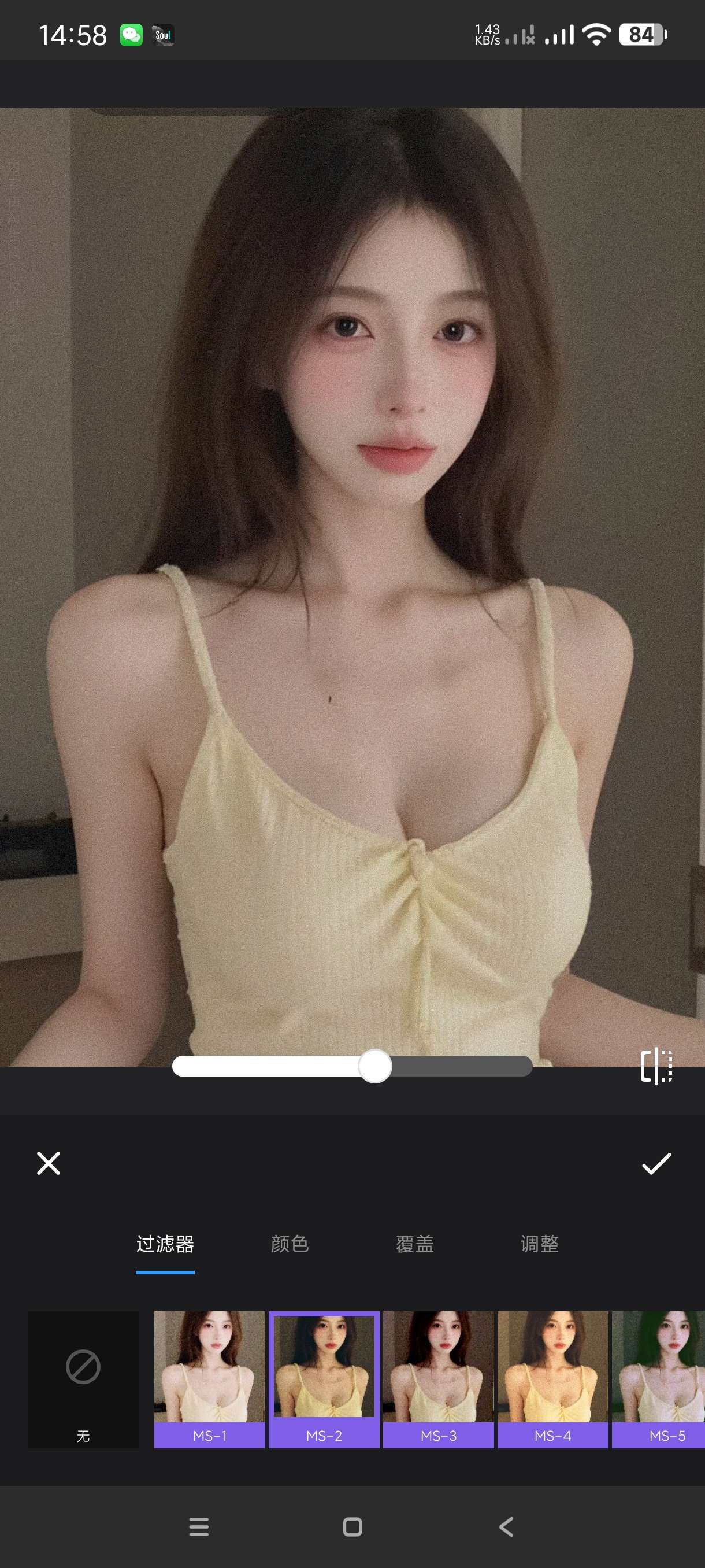Try the MS-4 filter

552,1379
